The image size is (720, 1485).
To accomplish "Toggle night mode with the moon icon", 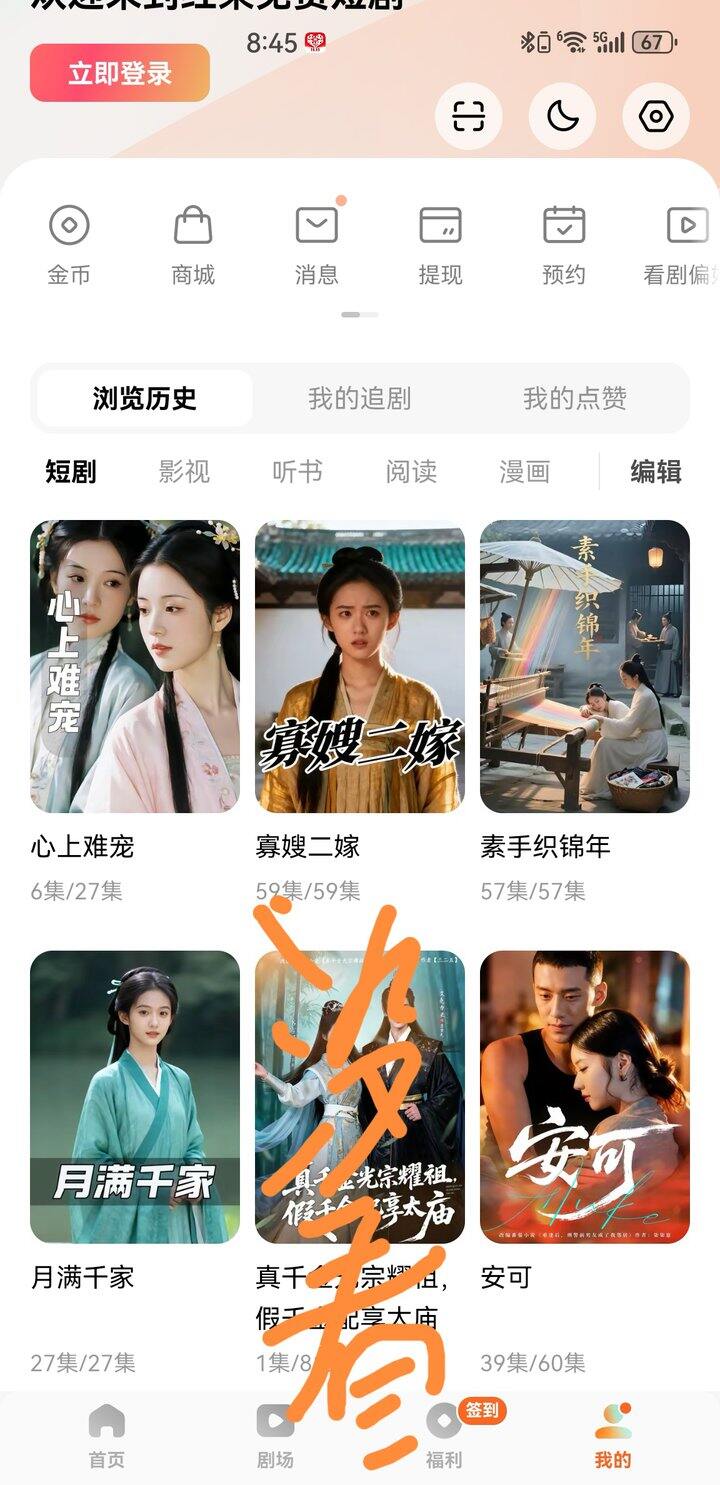I will click(x=562, y=117).
